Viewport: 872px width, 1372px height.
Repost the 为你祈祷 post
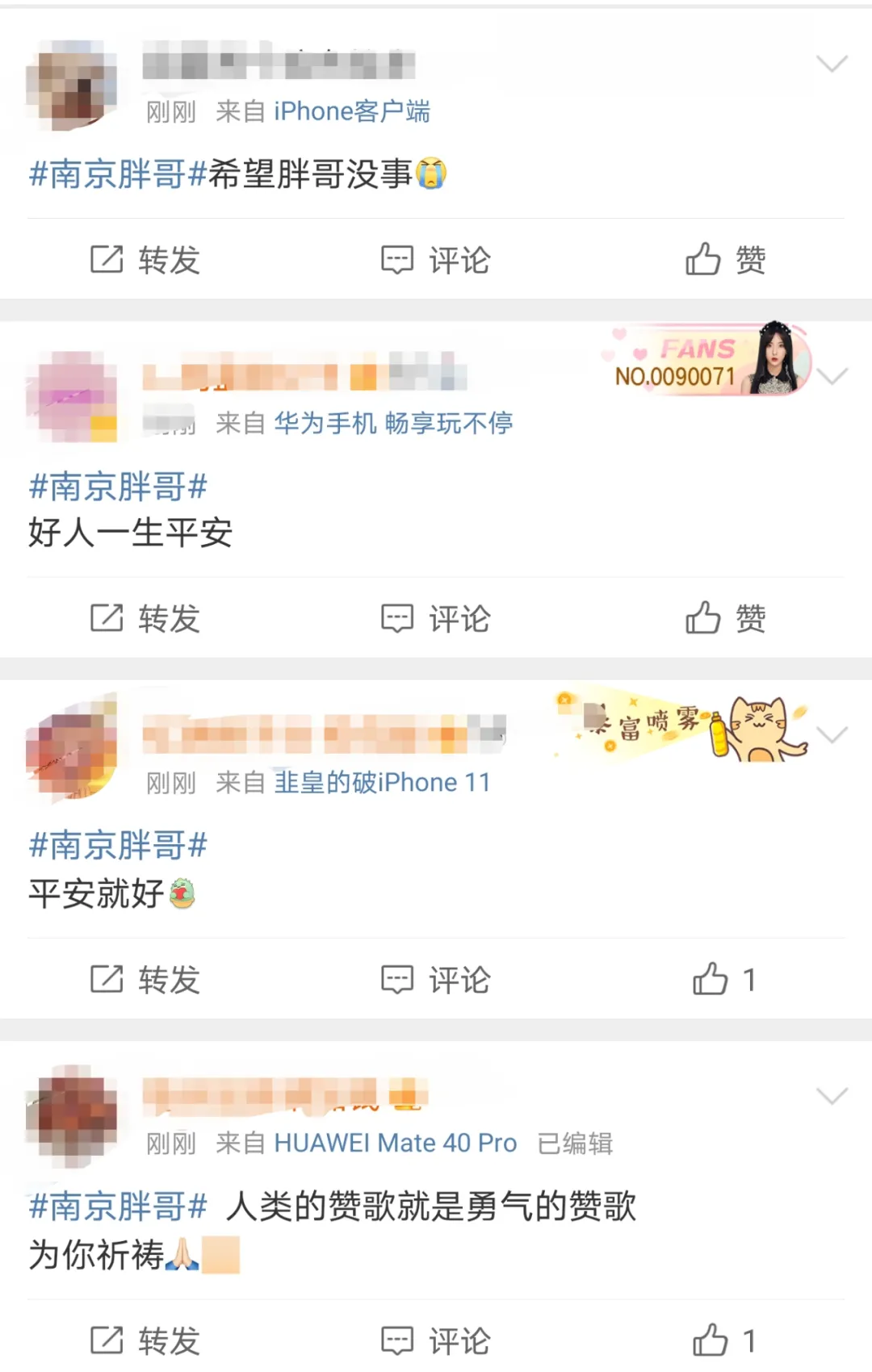(x=145, y=1341)
